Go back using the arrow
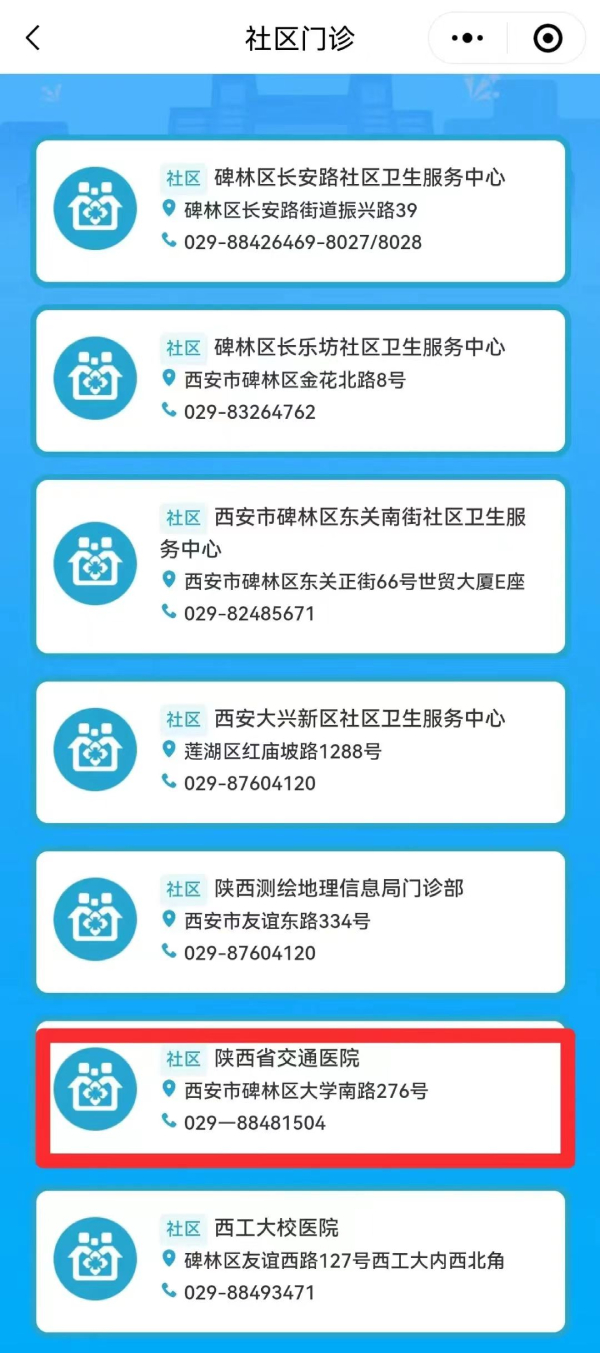600x1353 pixels. tap(33, 38)
